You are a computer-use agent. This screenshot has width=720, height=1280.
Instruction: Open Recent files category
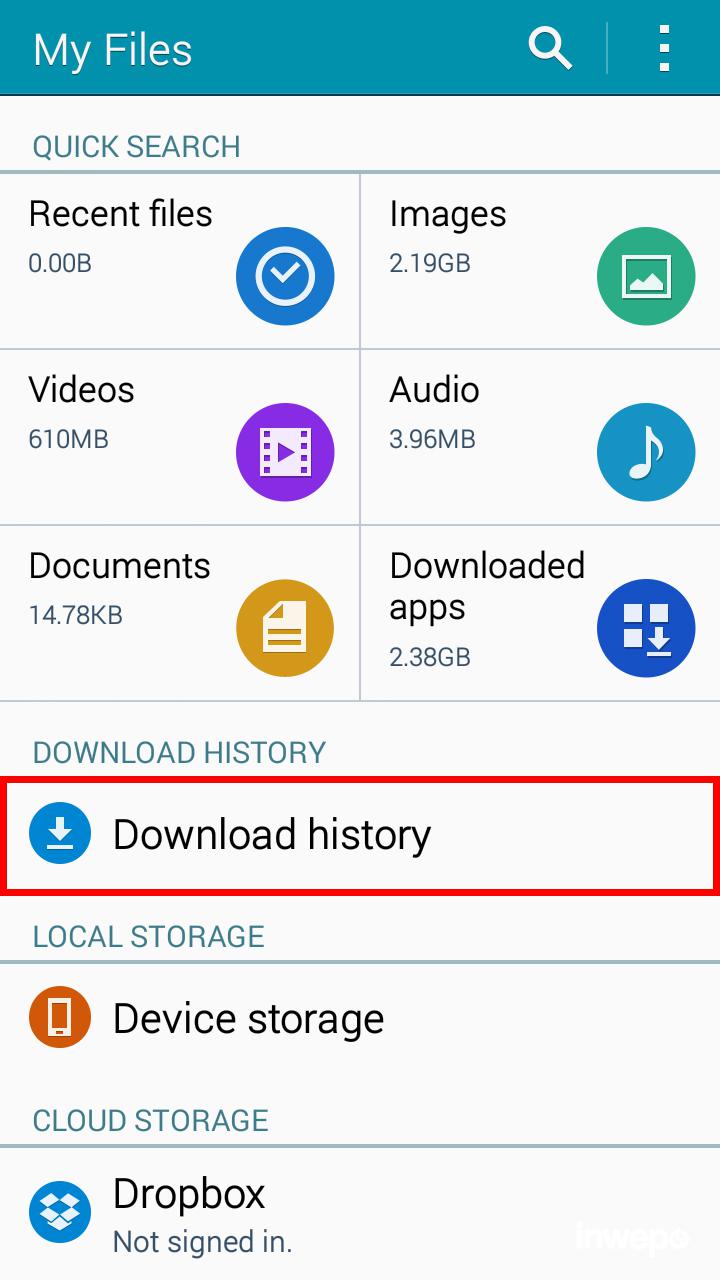pyautogui.click(x=180, y=261)
